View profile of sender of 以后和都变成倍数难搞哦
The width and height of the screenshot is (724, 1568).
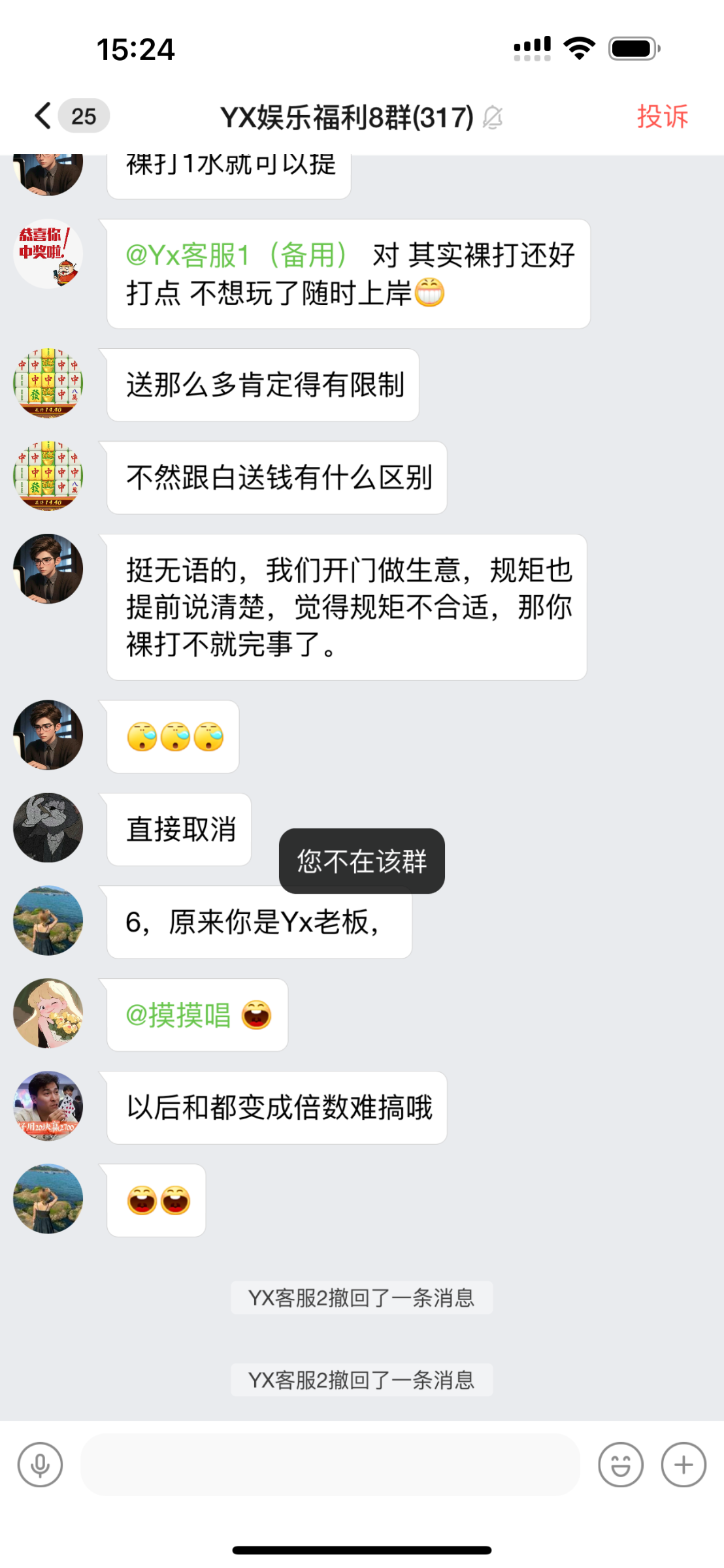tap(48, 1106)
